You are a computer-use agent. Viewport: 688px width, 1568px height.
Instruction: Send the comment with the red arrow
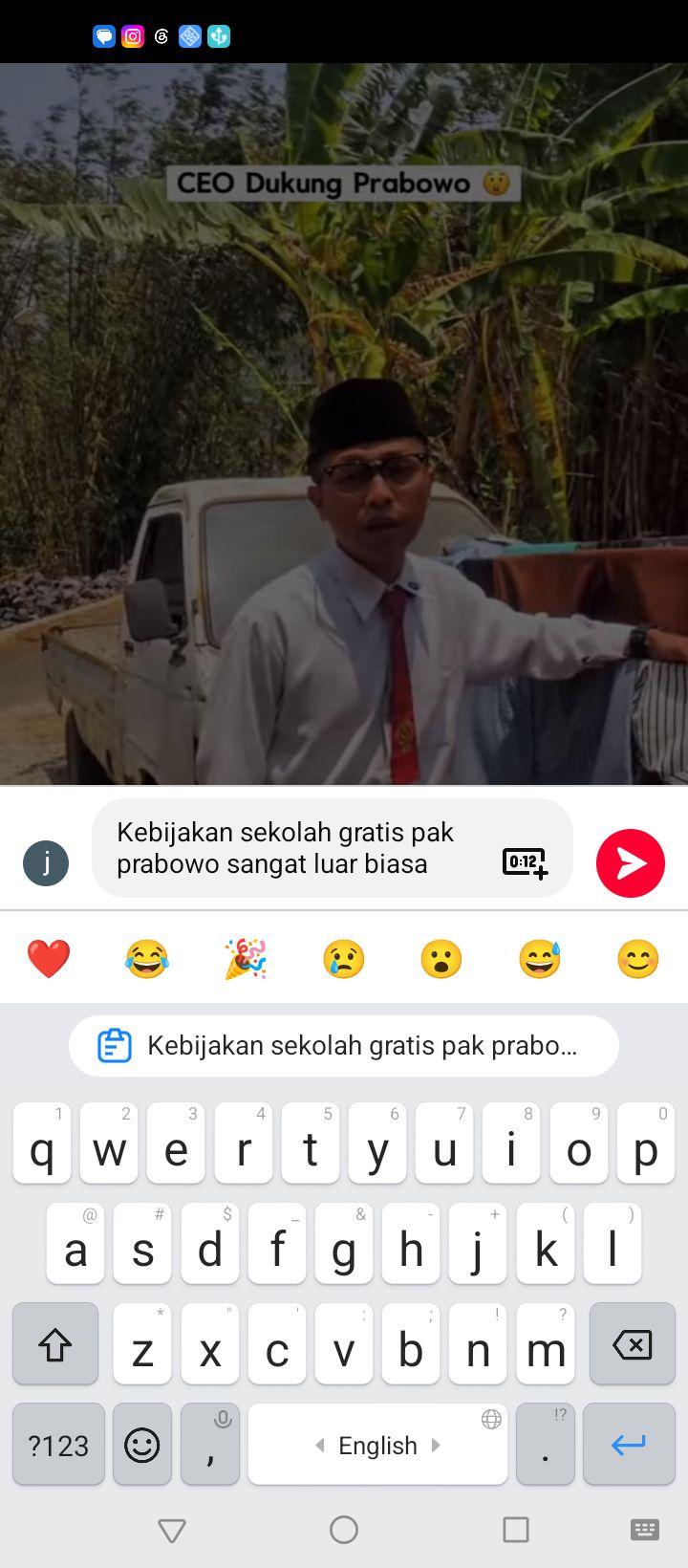click(631, 863)
